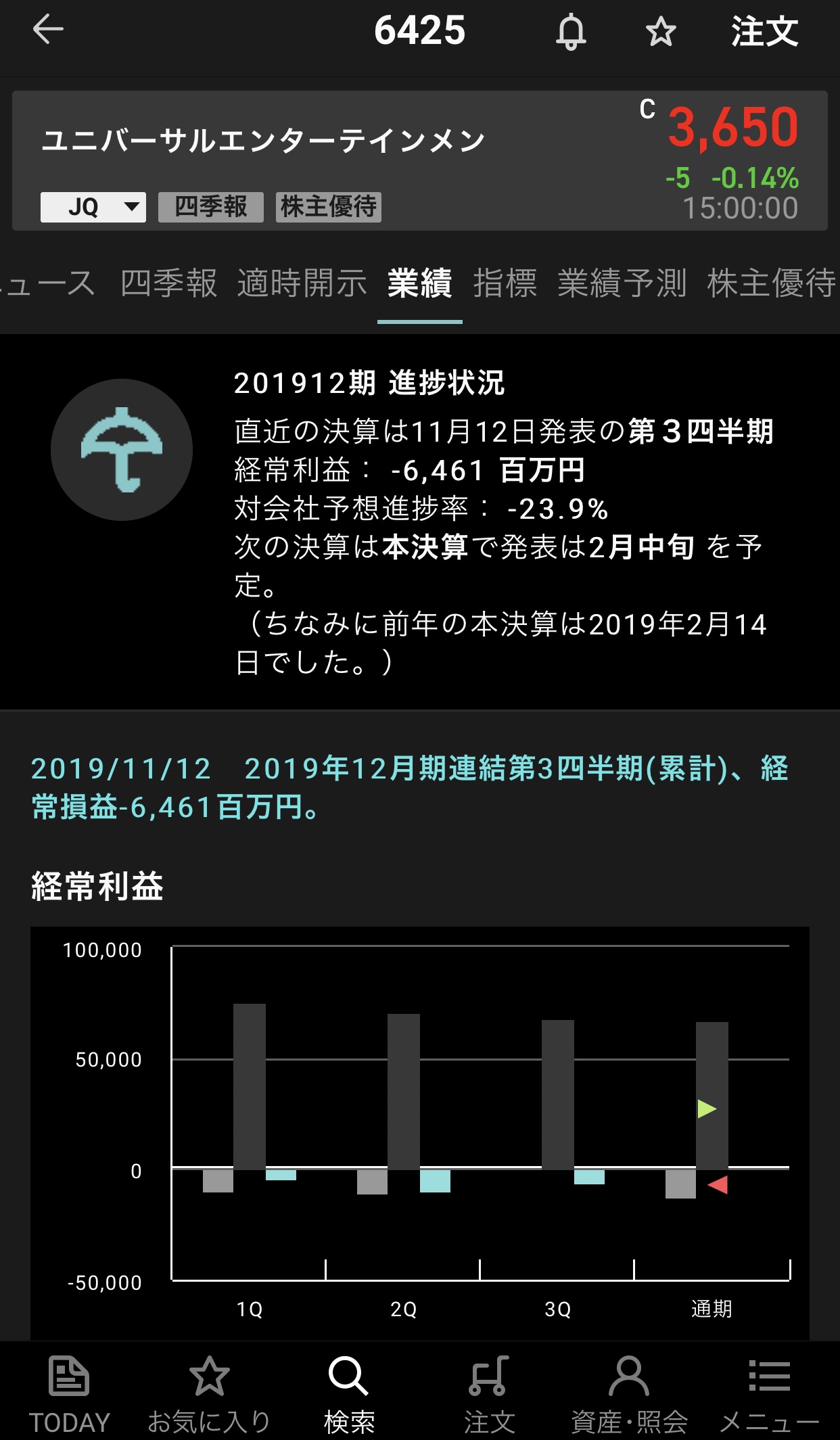Open the price alert bell
840x1440 pixels.
click(x=571, y=32)
